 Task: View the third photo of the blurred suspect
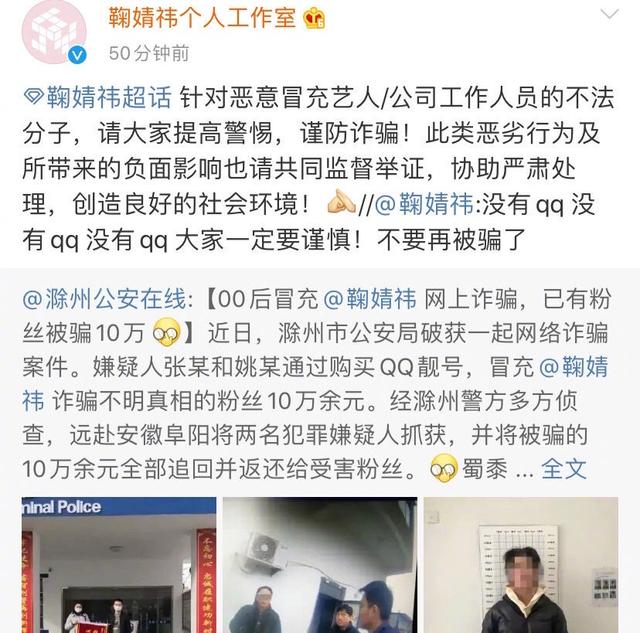[x=527, y=565]
